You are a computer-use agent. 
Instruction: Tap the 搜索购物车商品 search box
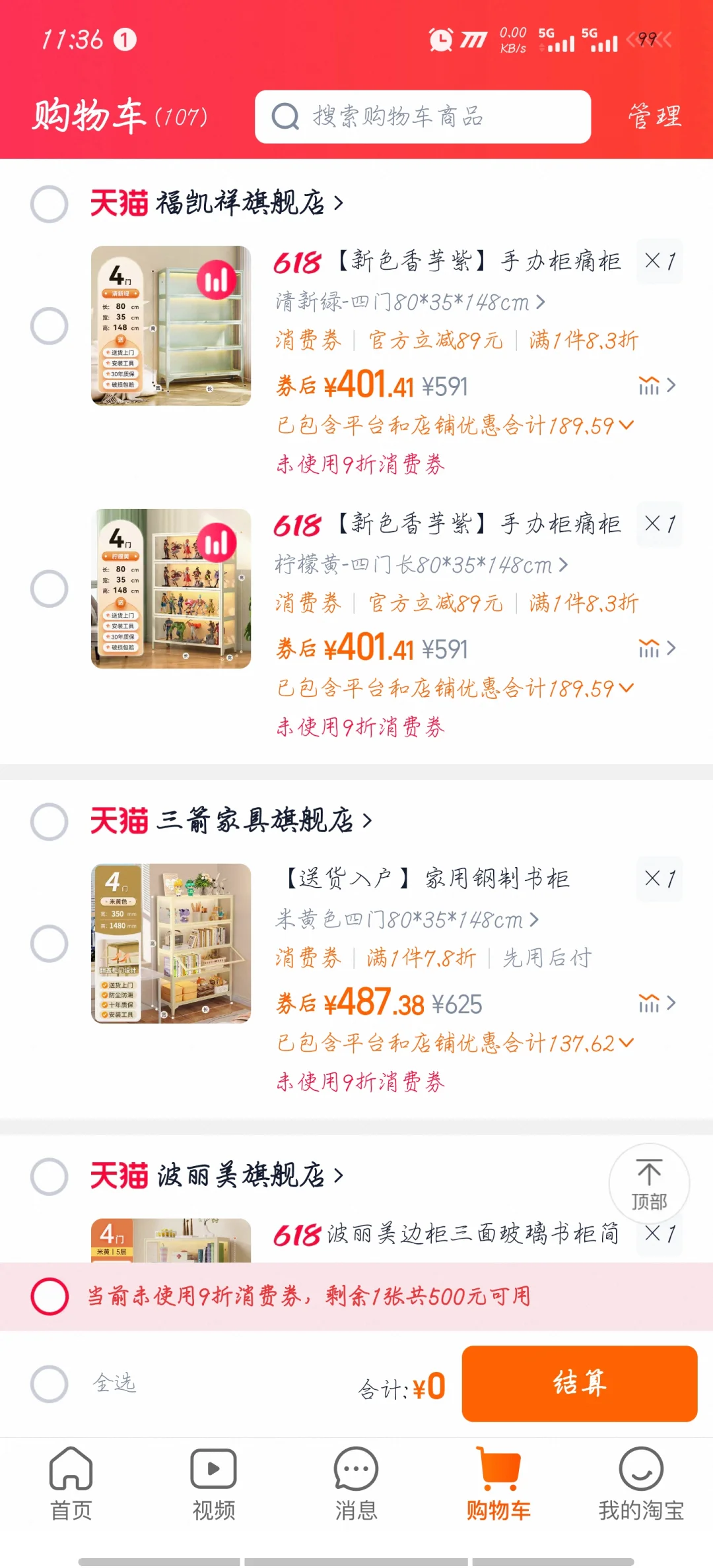pyautogui.click(x=423, y=117)
